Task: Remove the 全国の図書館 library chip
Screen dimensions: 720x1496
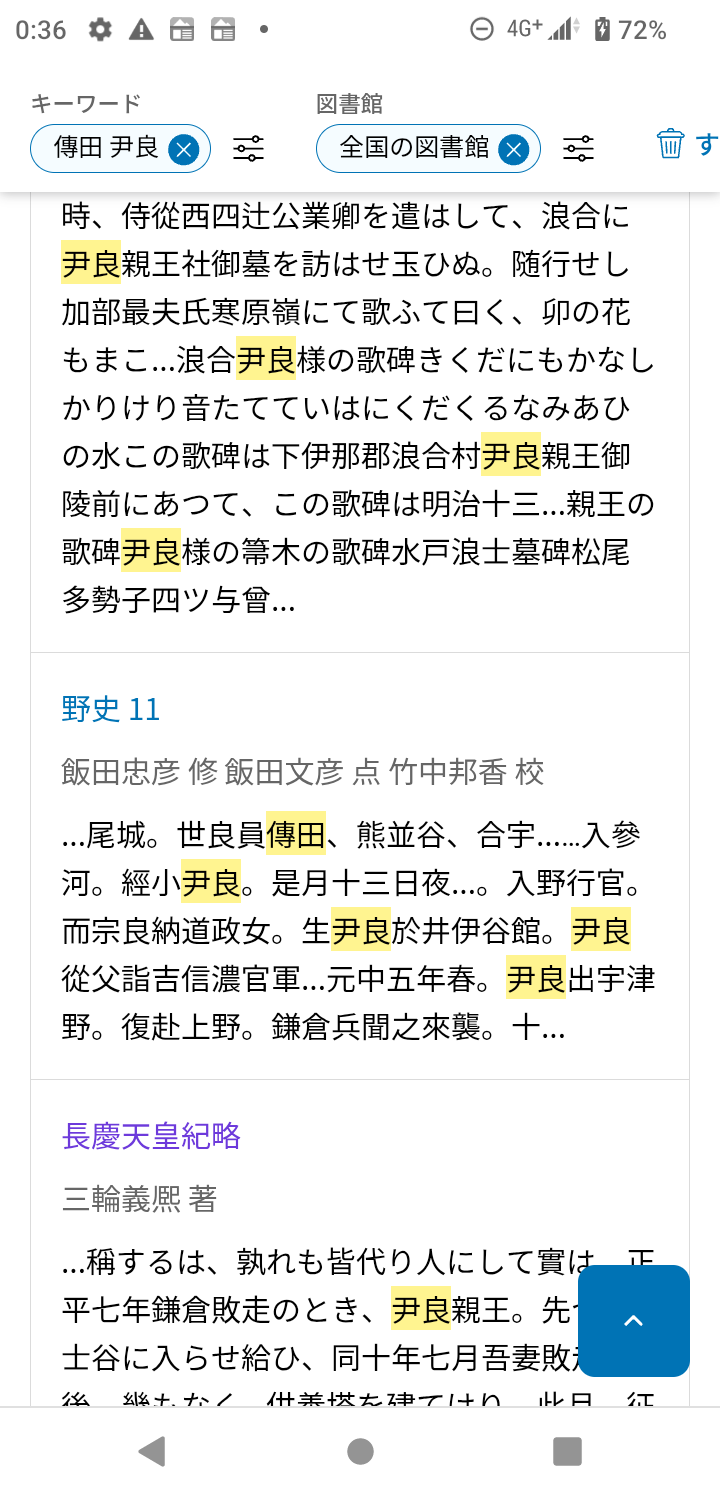Action: pos(513,150)
